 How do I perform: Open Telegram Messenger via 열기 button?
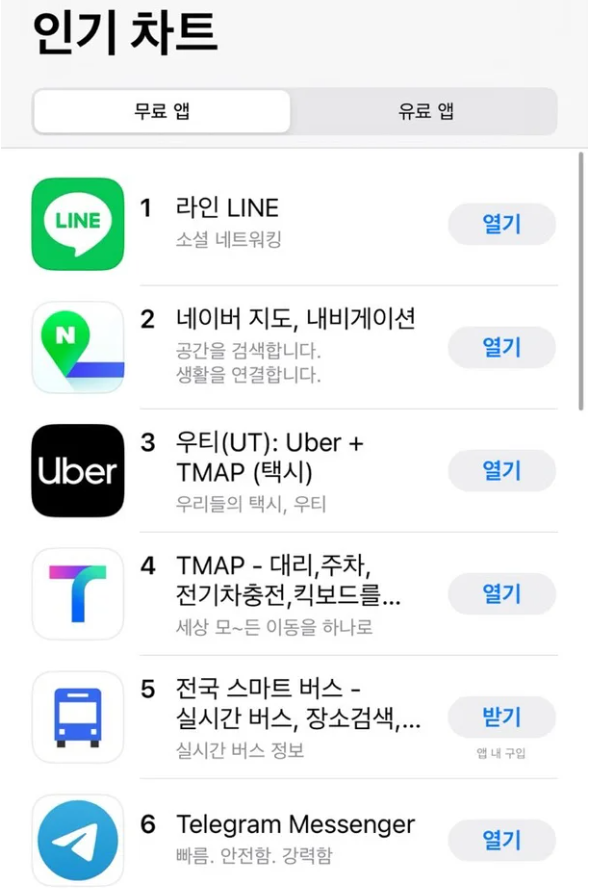(501, 841)
